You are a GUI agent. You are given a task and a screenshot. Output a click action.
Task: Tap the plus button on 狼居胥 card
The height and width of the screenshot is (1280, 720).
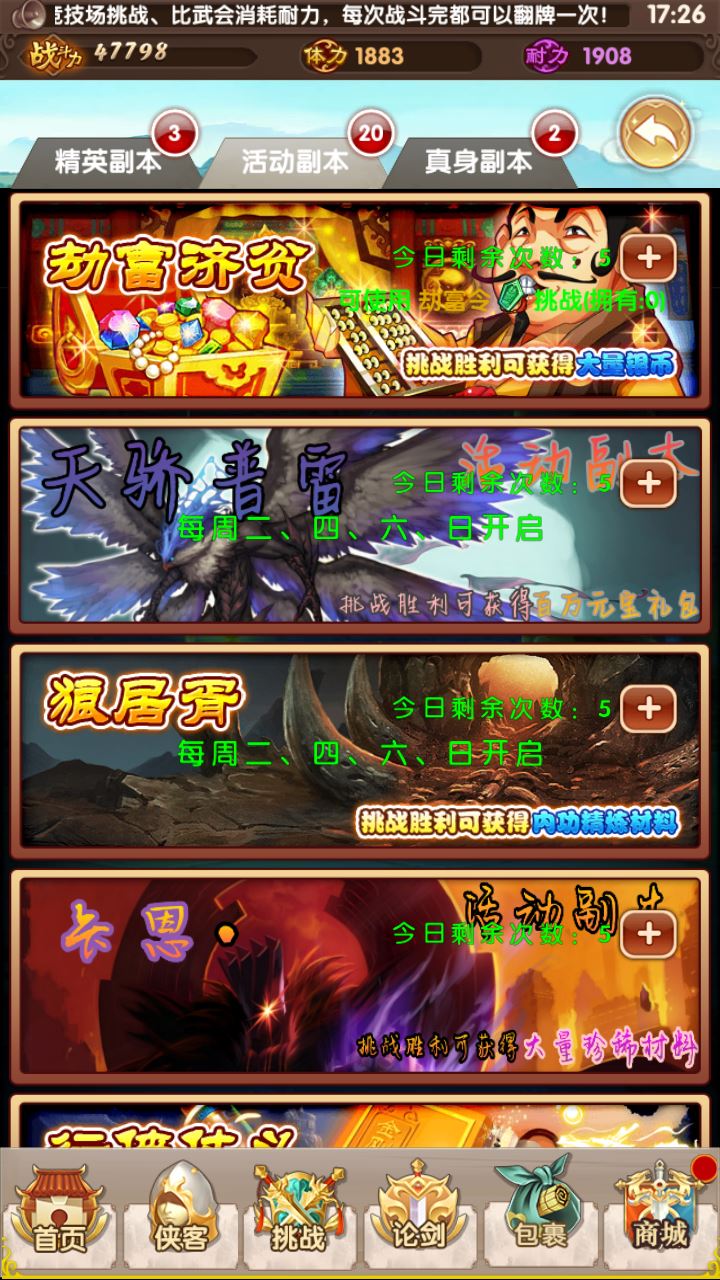point(648,709)
